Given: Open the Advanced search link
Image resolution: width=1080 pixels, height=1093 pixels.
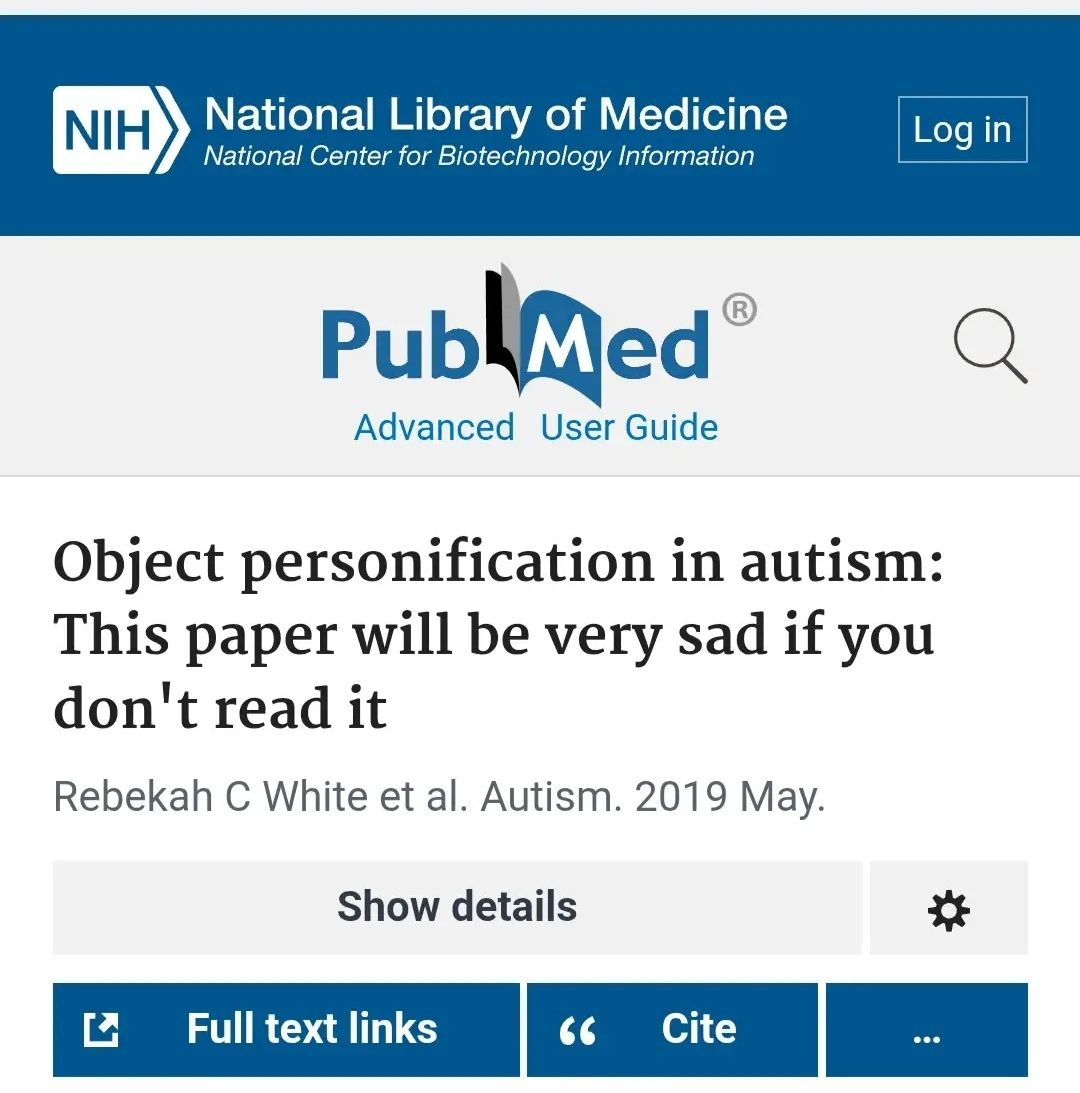Looking at the screenshot, I should point(434,427).
